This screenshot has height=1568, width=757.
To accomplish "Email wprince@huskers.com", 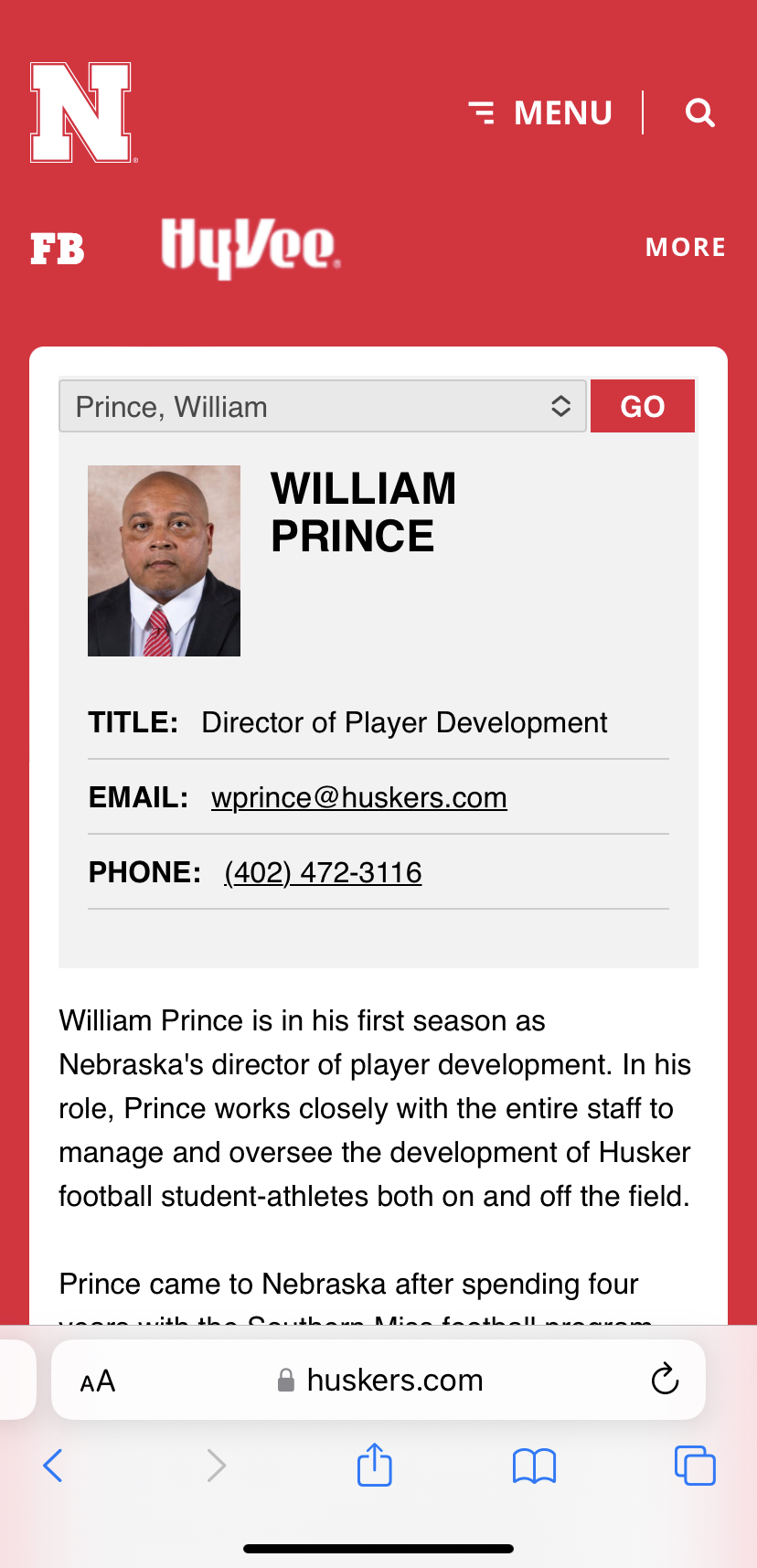I will pos(359,797).
